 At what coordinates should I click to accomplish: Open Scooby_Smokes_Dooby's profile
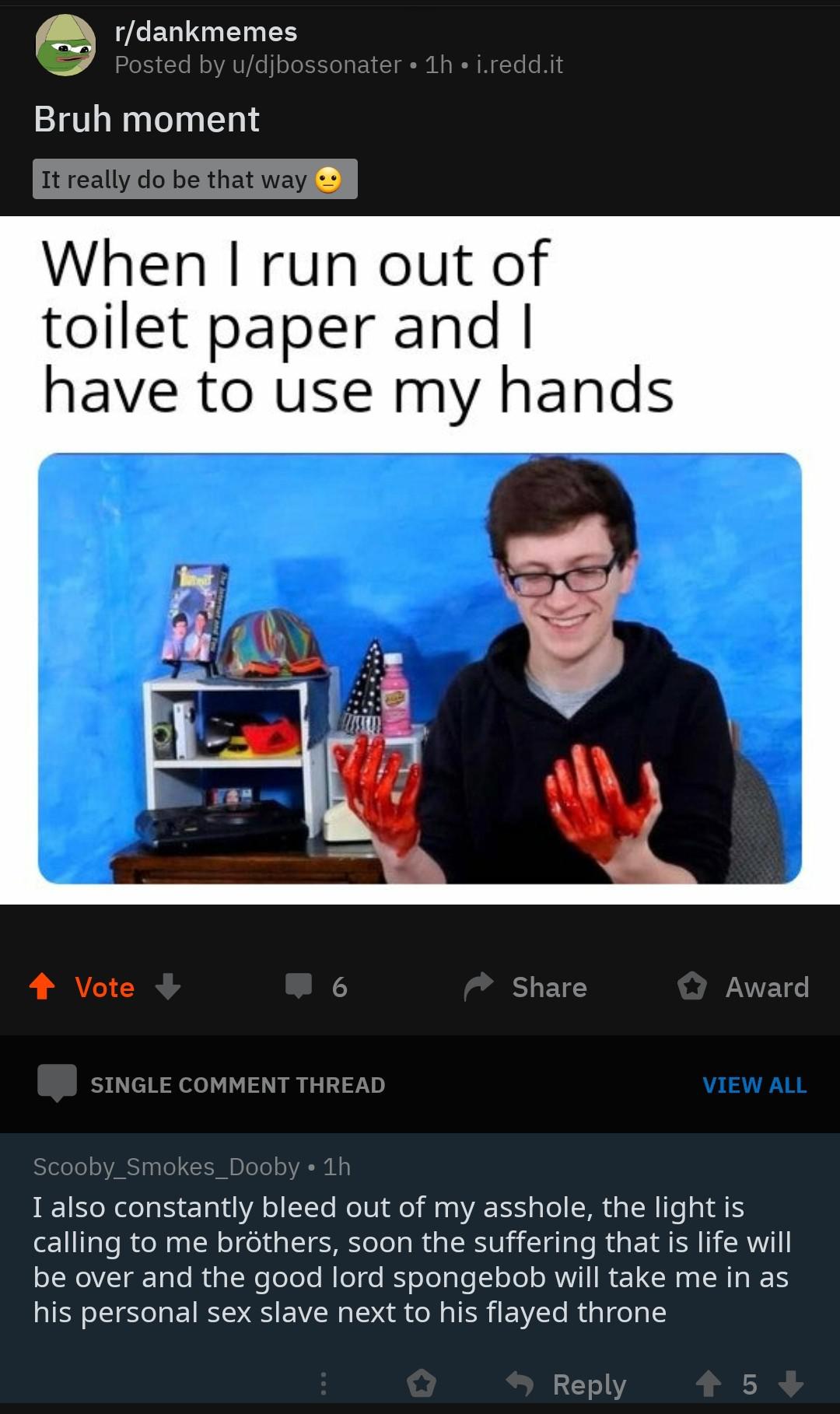tap(166, 1167)
